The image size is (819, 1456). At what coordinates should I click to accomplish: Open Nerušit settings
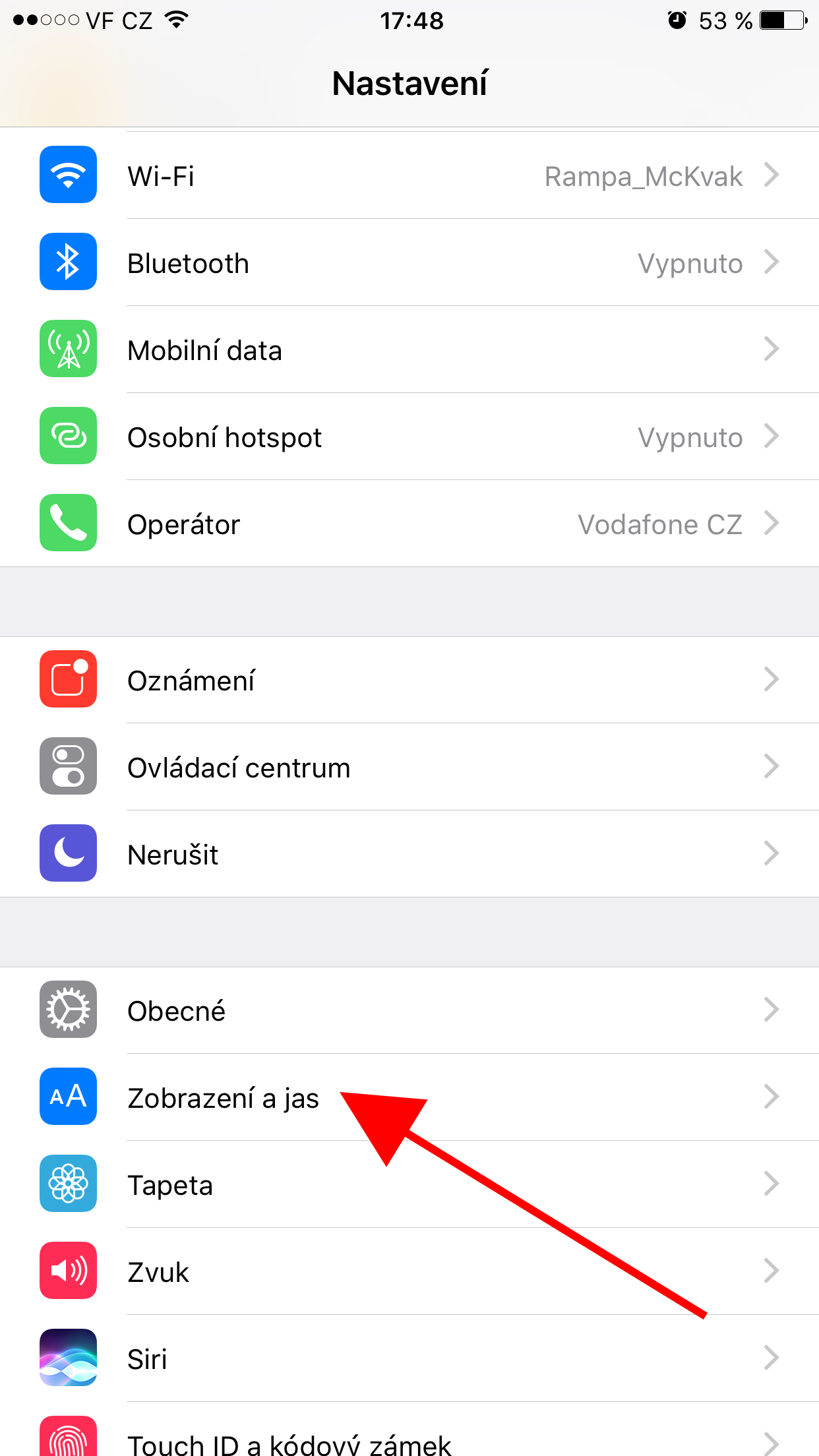[x=409, y=855]
